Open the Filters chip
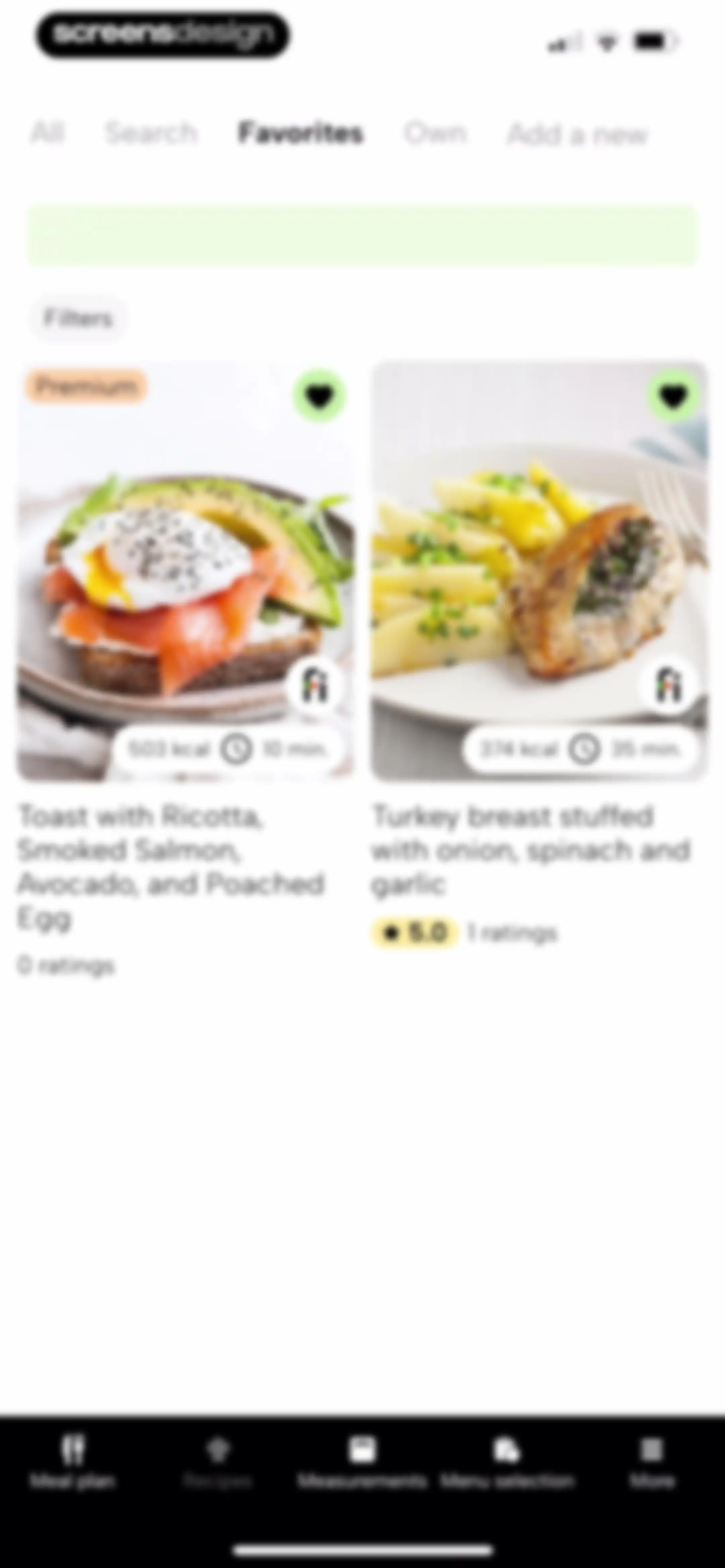This screenshot has width=725, height=1568. pyautogui.click(x=78, y=318)
